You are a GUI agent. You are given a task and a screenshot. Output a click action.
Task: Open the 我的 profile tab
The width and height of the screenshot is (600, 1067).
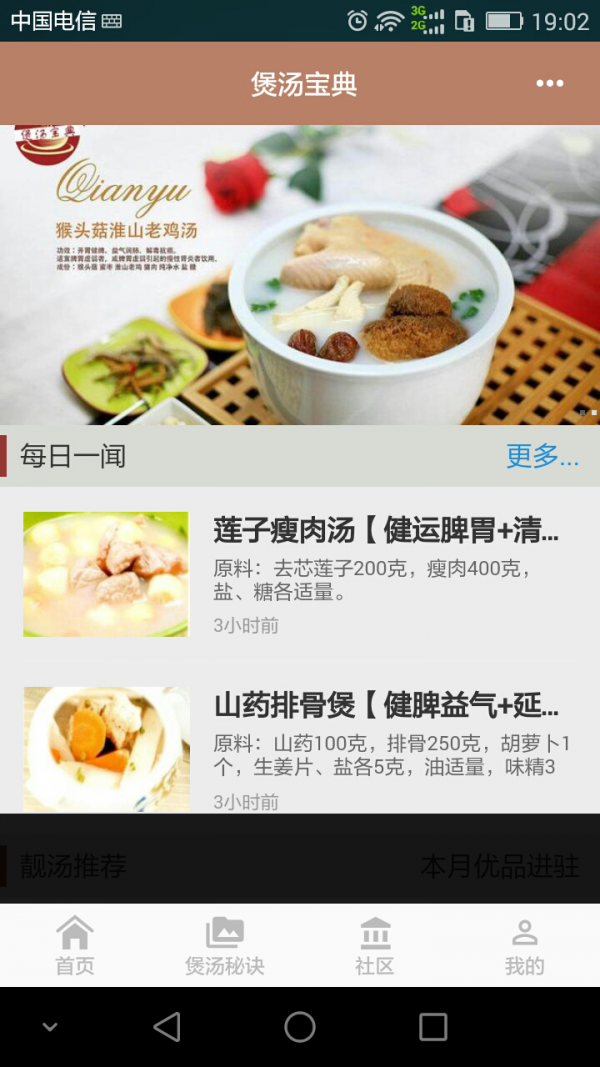525,946
